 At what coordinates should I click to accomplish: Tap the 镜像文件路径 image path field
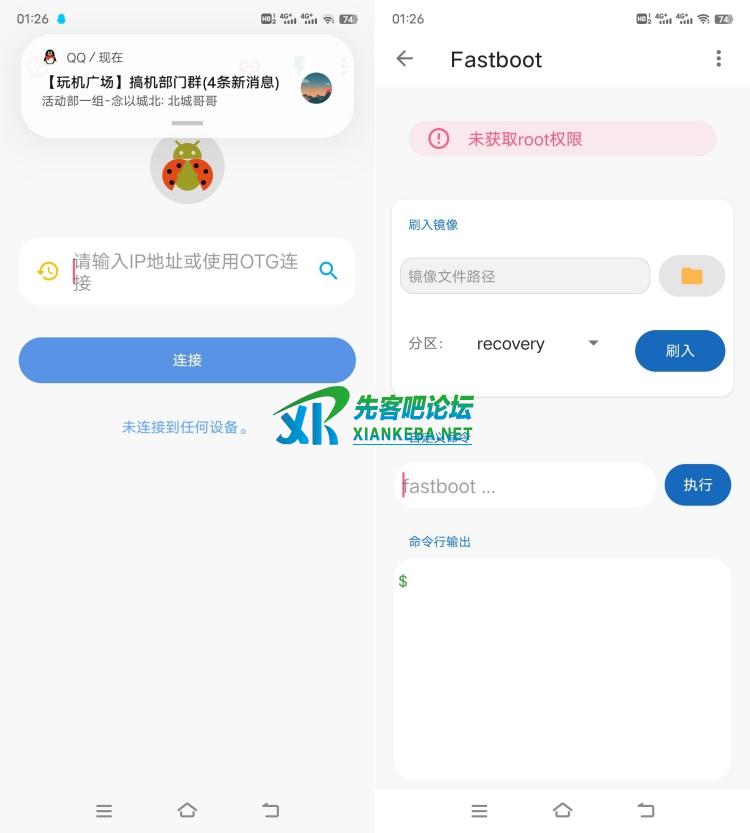(x=525, y=276)
